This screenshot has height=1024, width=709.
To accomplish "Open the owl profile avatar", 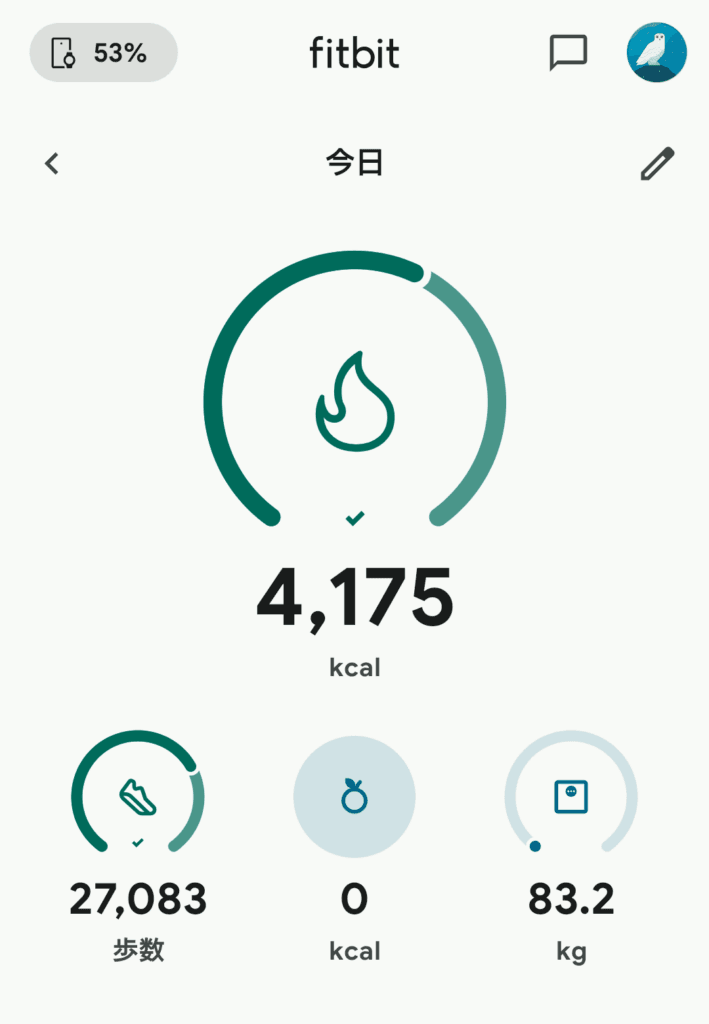I will (656, 53).
